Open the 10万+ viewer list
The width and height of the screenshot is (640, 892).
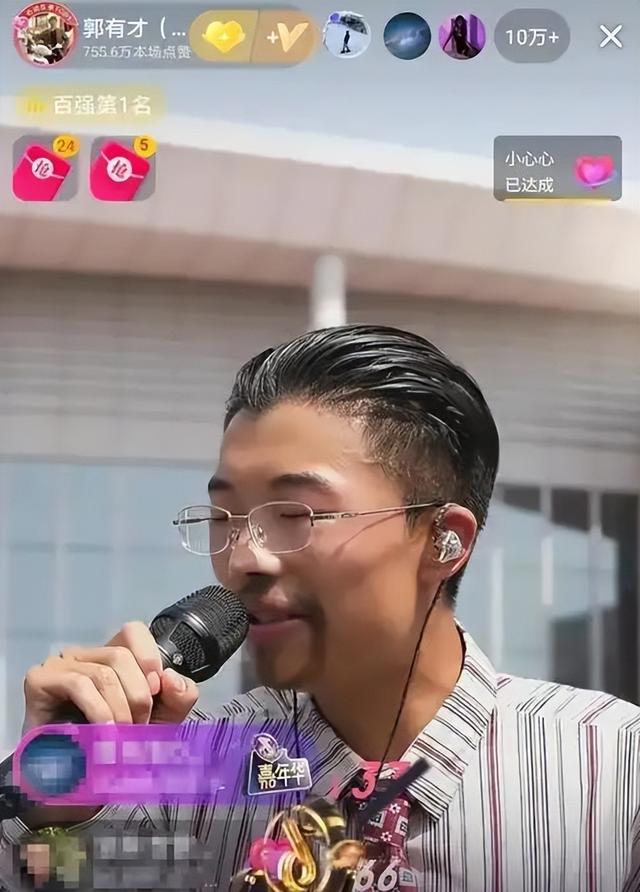[532, 37]
